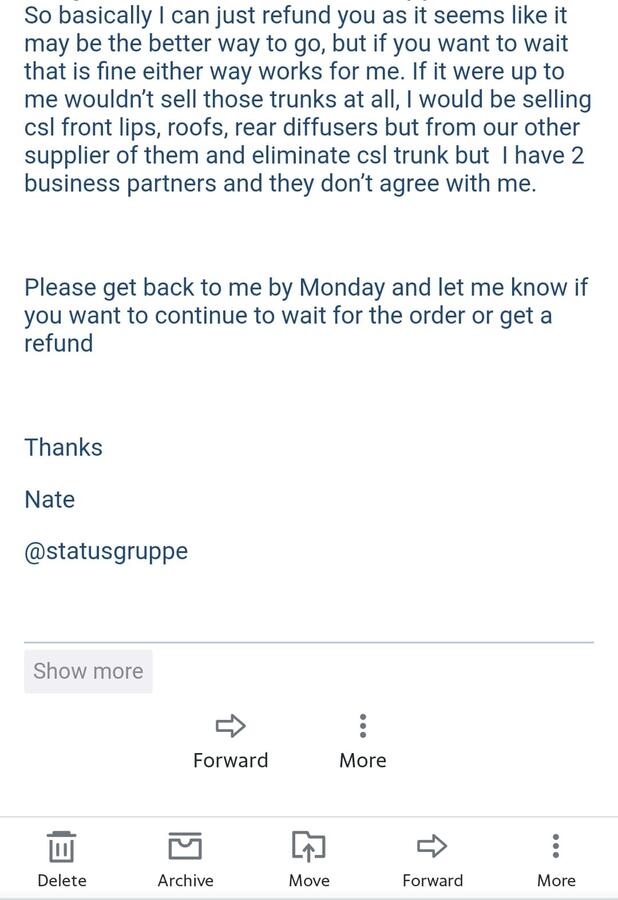Archive this email
This screenshot has width=618, height=900.
coord(185,859)
